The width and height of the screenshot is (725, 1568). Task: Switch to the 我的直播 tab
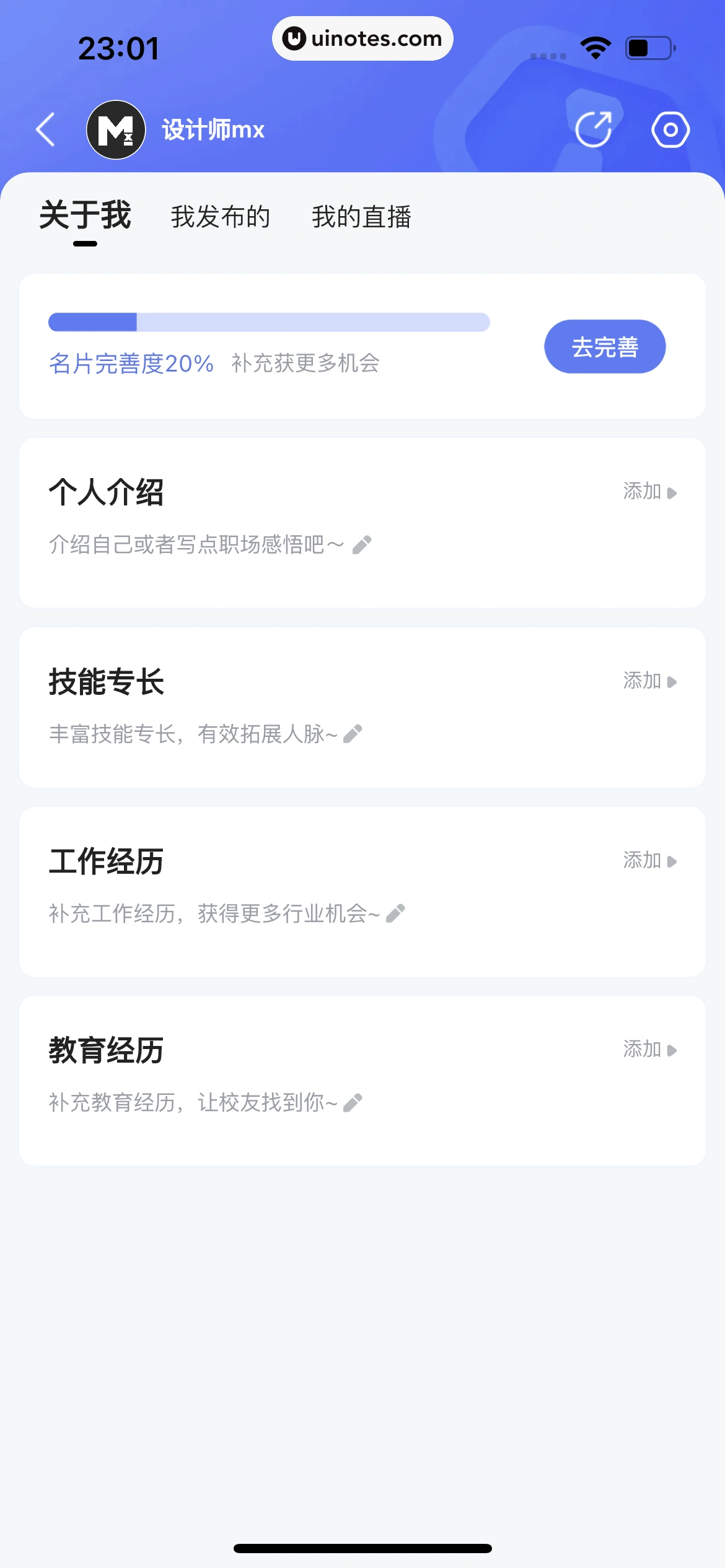[x=361, y=217]
